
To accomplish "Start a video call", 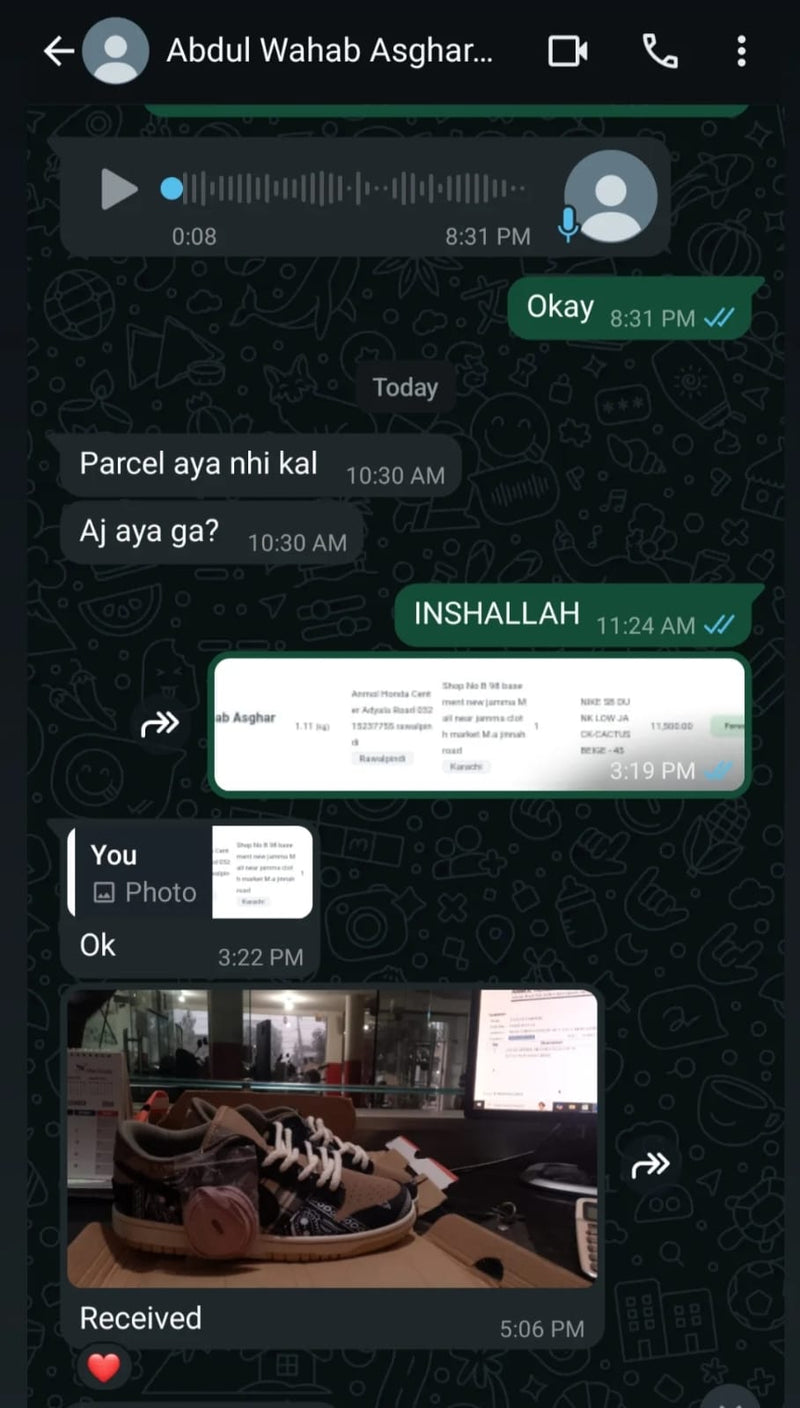I will pos(568,51).
